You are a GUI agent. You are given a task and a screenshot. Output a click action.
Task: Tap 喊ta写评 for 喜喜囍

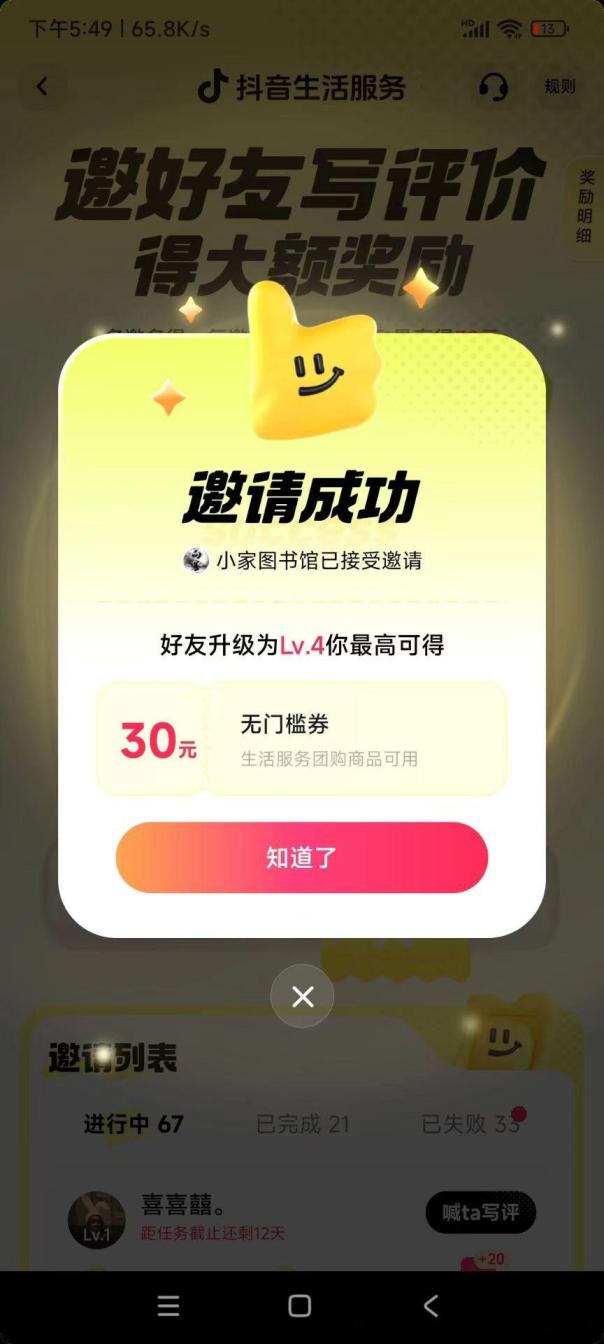click(x=481, y=1213)
